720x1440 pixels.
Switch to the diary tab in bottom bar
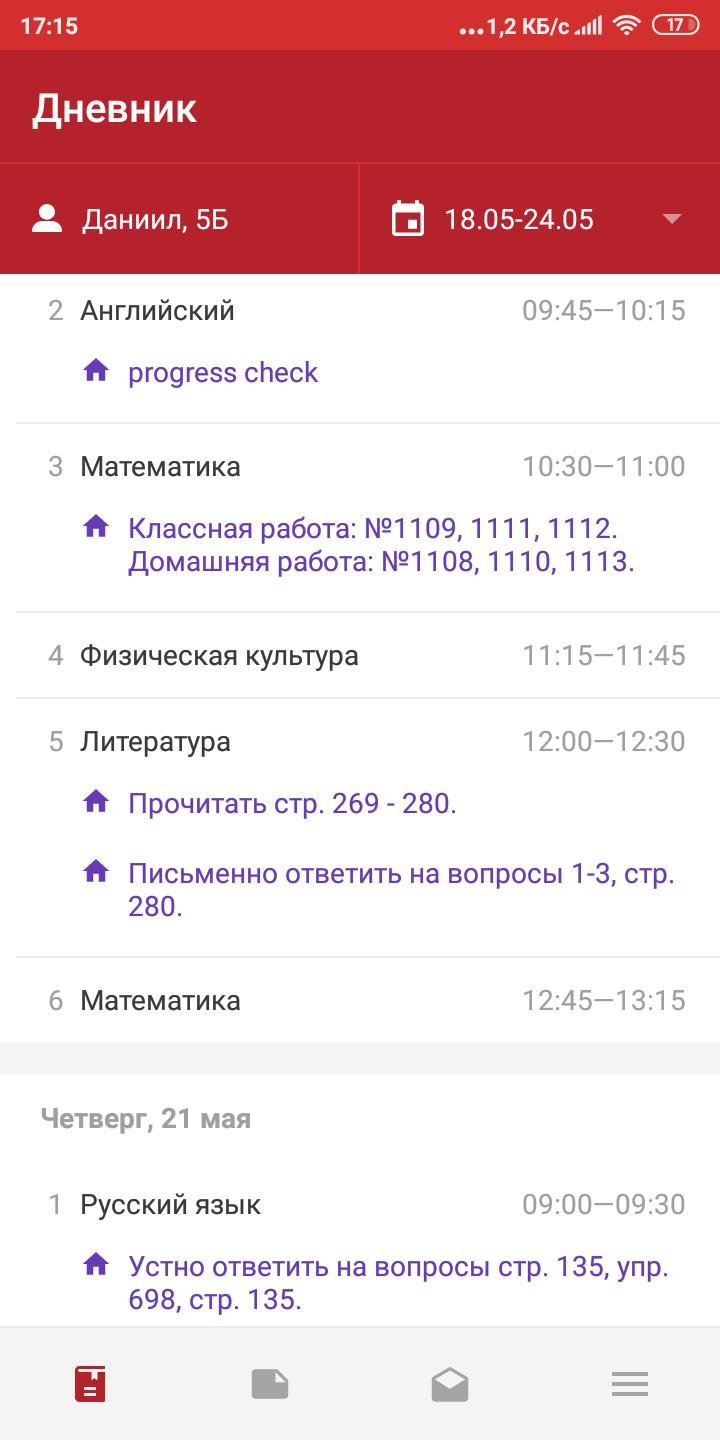[90, 1384]
